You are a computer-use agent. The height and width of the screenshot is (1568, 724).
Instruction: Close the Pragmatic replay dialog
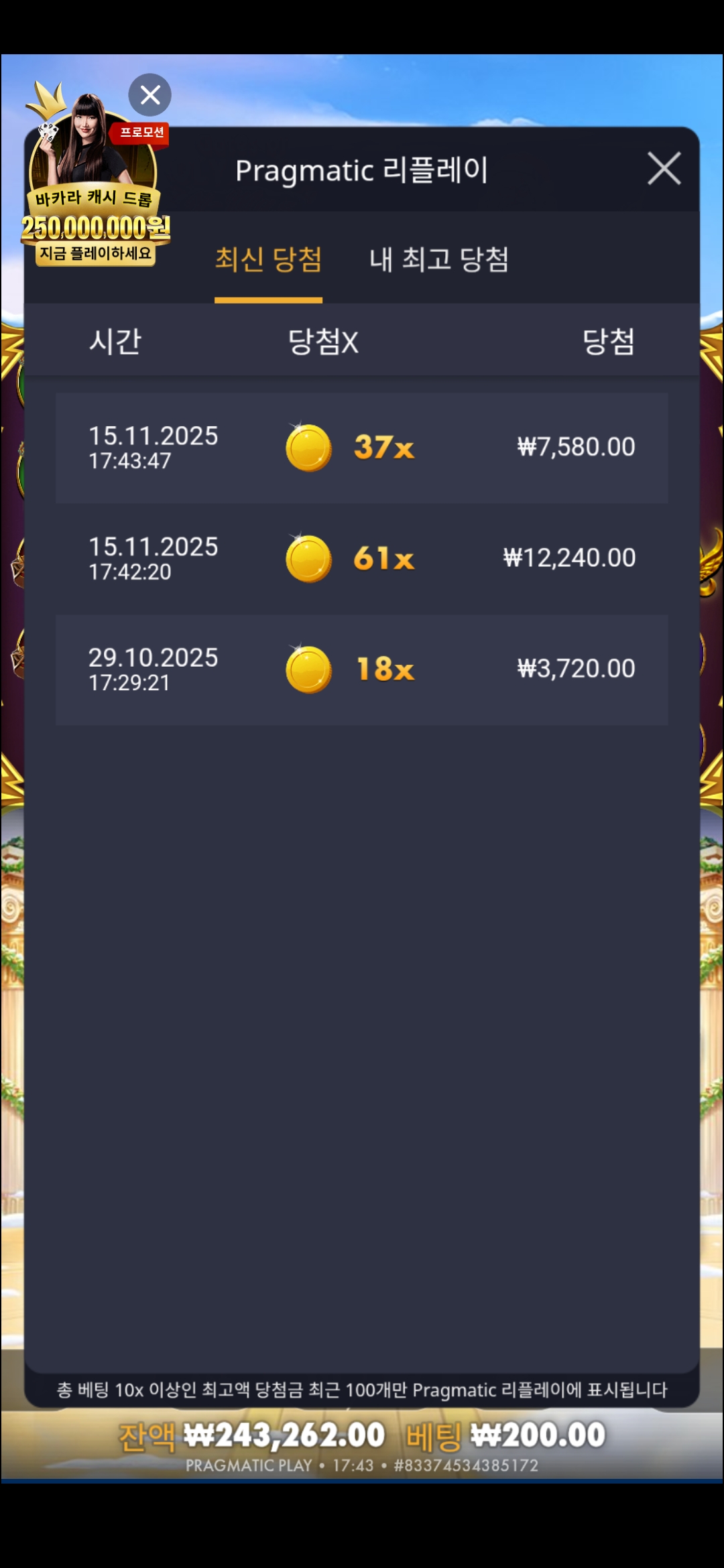pyautogui.click(x=664, y=168)
